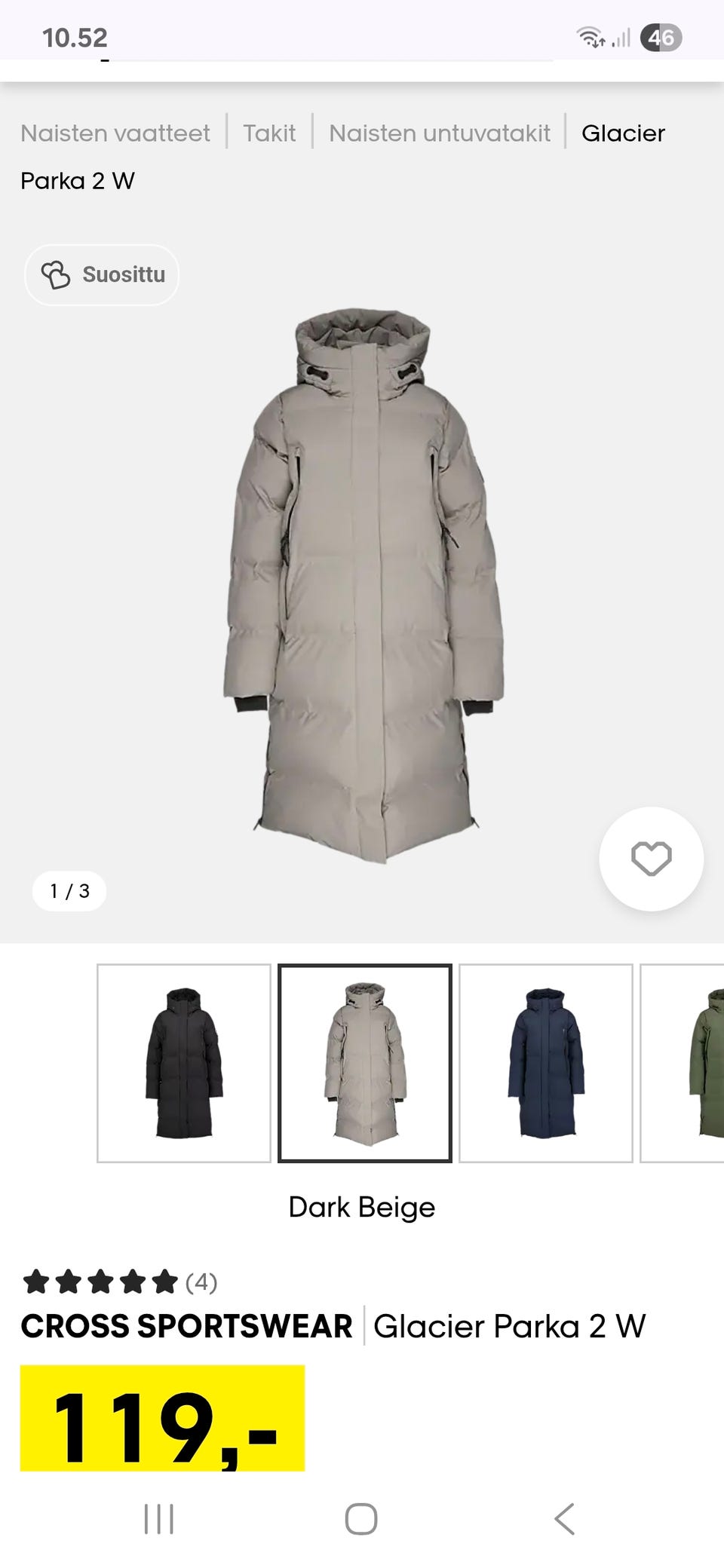Select the black color variant

coord(184,1063)
